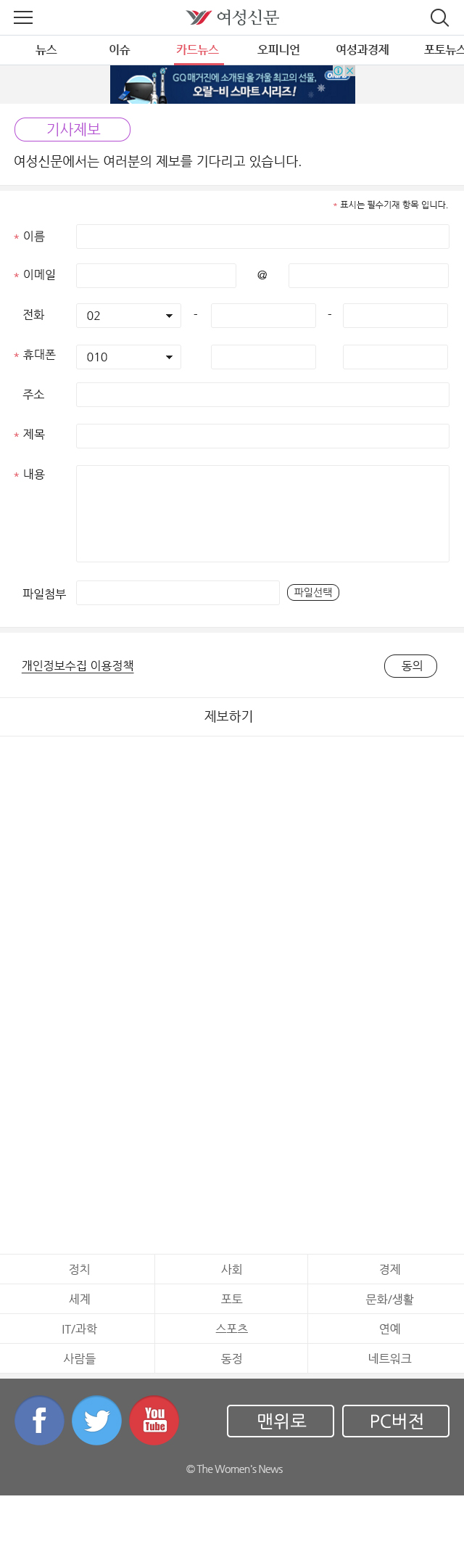Switch to the 오피니언 tab
Screen dimensions: 464x1568
(278, 50)
